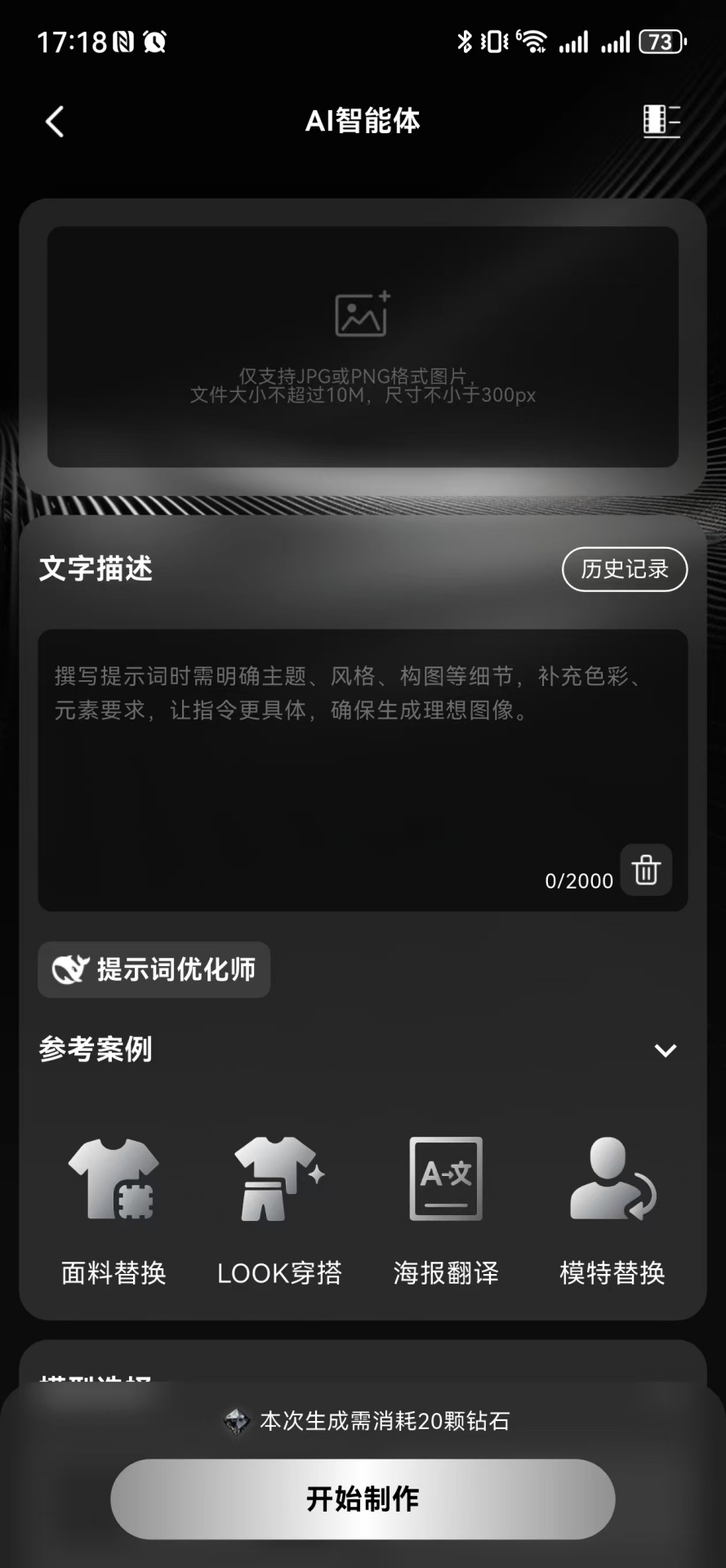Viewport: 726px width, 1568px height.
Task: Switch to the AI智能体 title tab
Action: pos(363,121)
